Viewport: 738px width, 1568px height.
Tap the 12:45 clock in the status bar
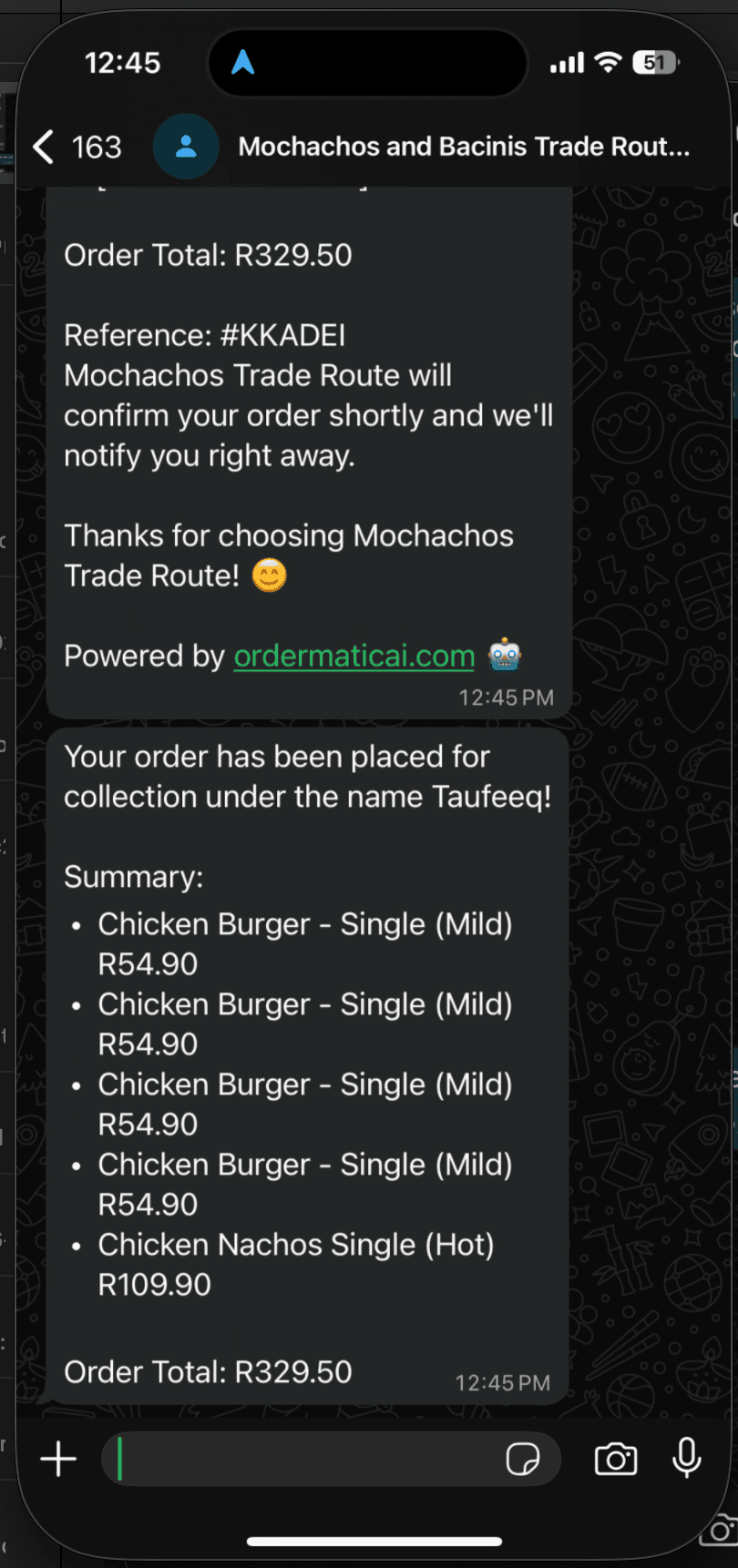121,62
